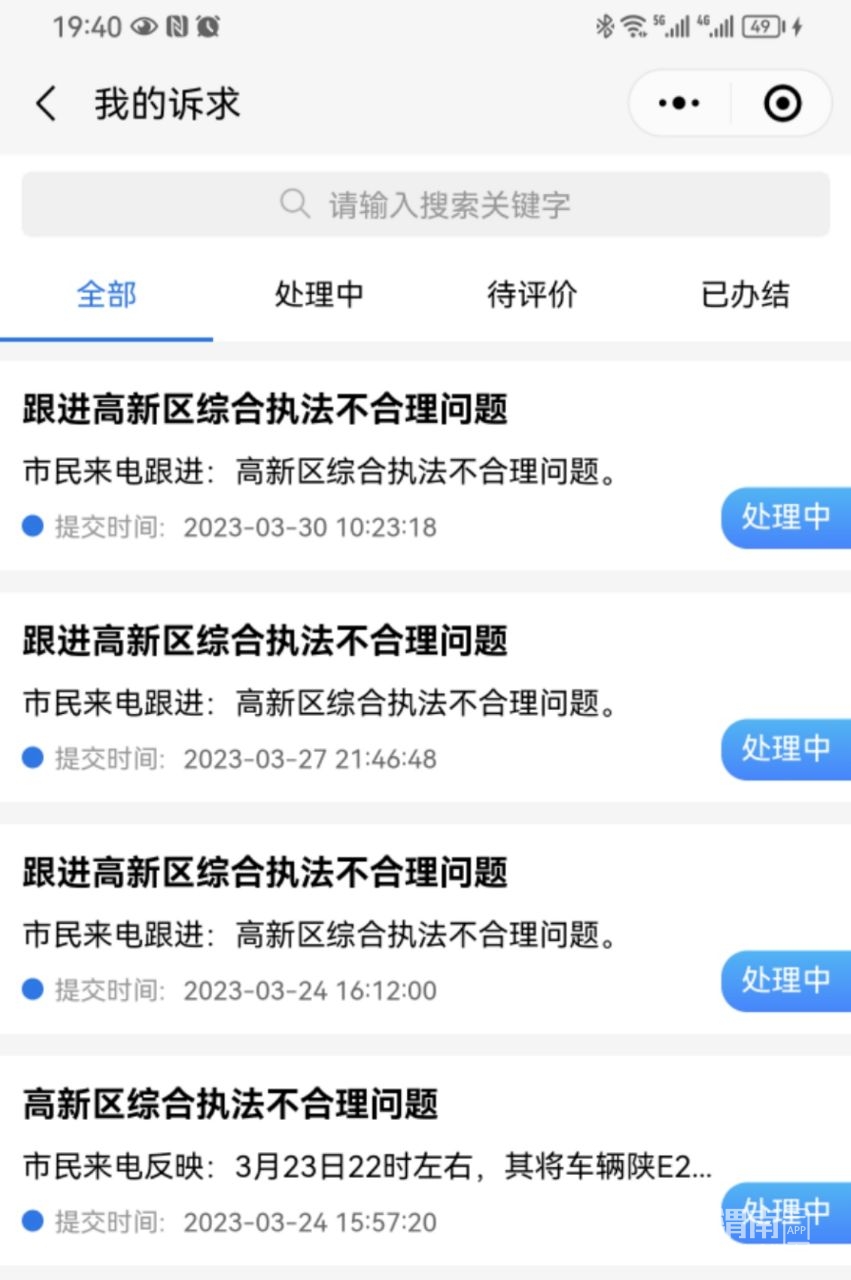This screenshot has width=851, height=1280.
Task: Close the mini program with the circle icon
Action: pos(782,103)
